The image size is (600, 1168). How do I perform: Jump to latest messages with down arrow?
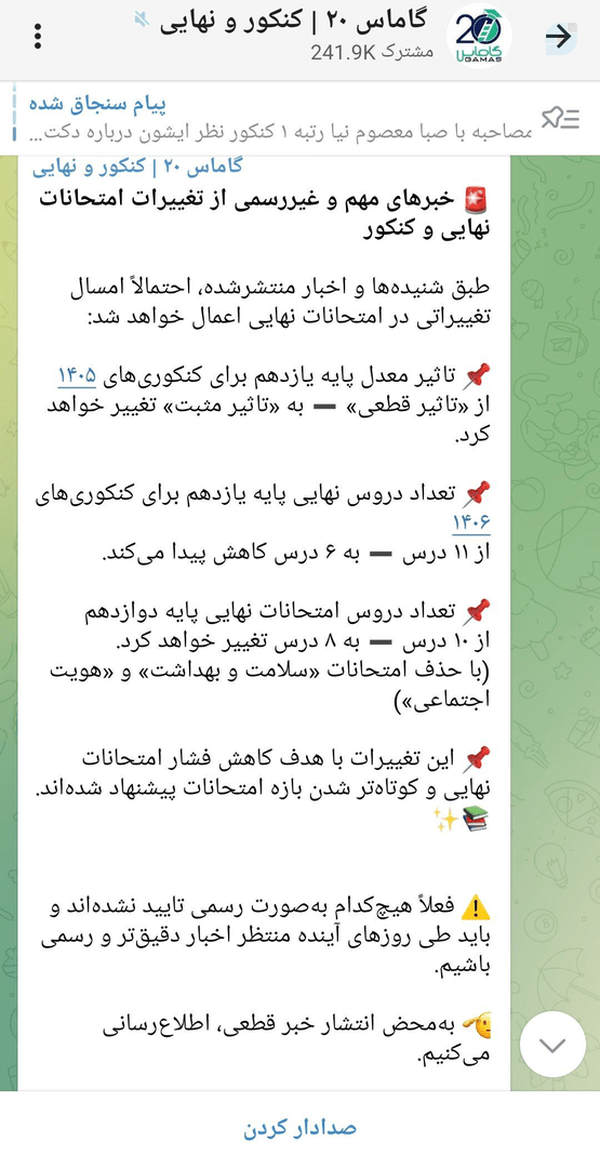coord(552,1045)
